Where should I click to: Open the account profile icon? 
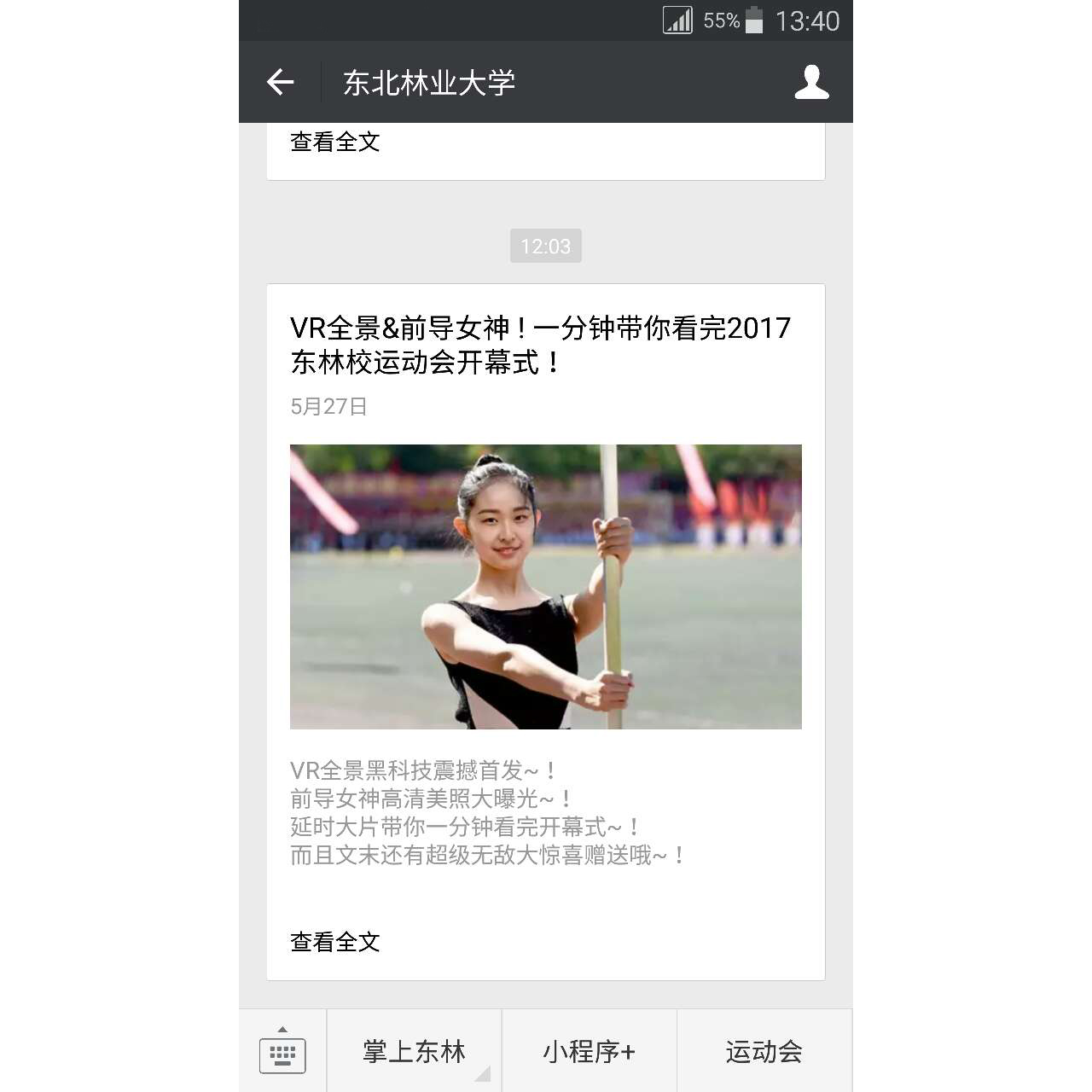click(x=811, y=83)
